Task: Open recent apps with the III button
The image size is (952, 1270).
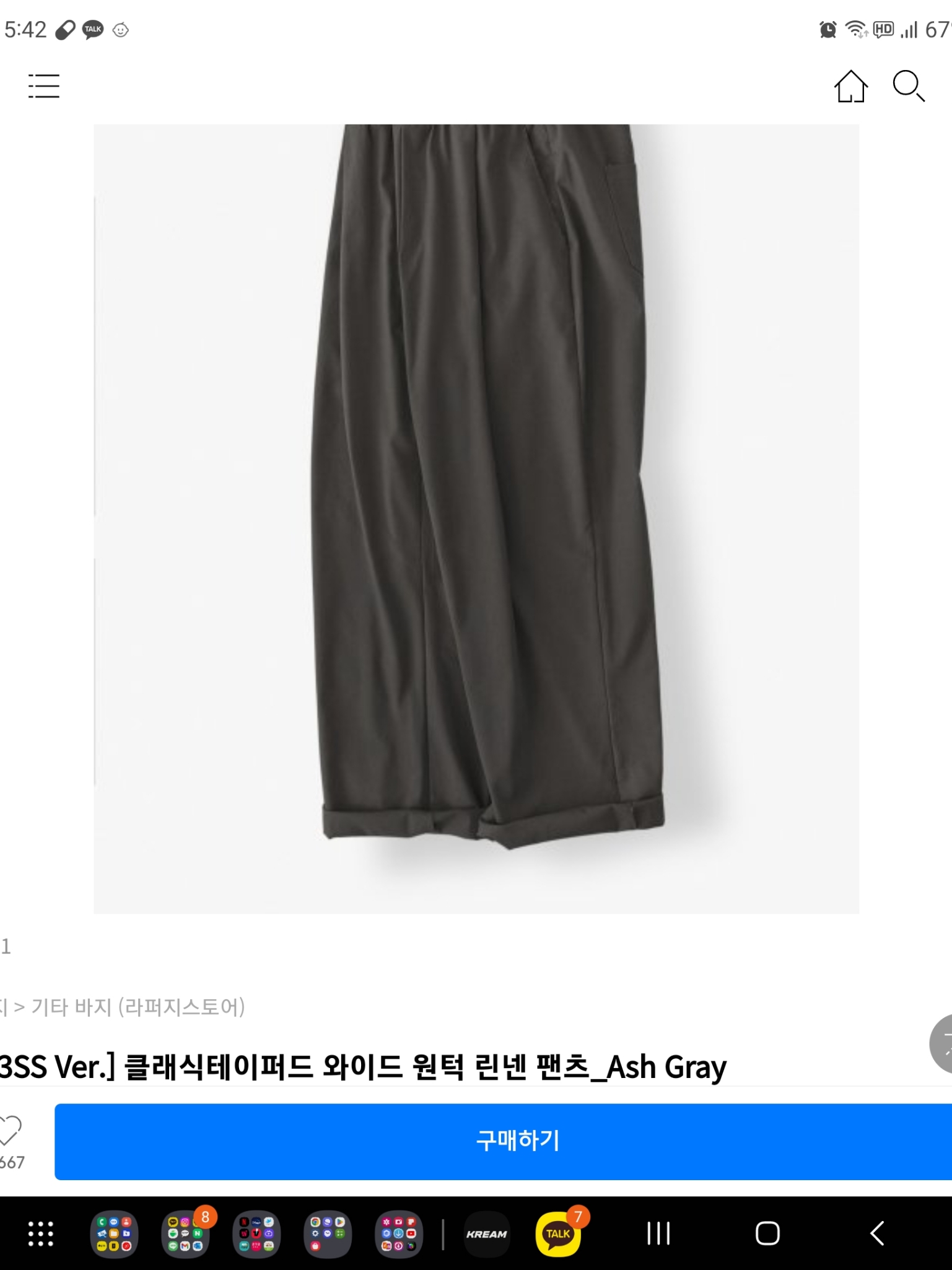Action: click(657, 1233)
